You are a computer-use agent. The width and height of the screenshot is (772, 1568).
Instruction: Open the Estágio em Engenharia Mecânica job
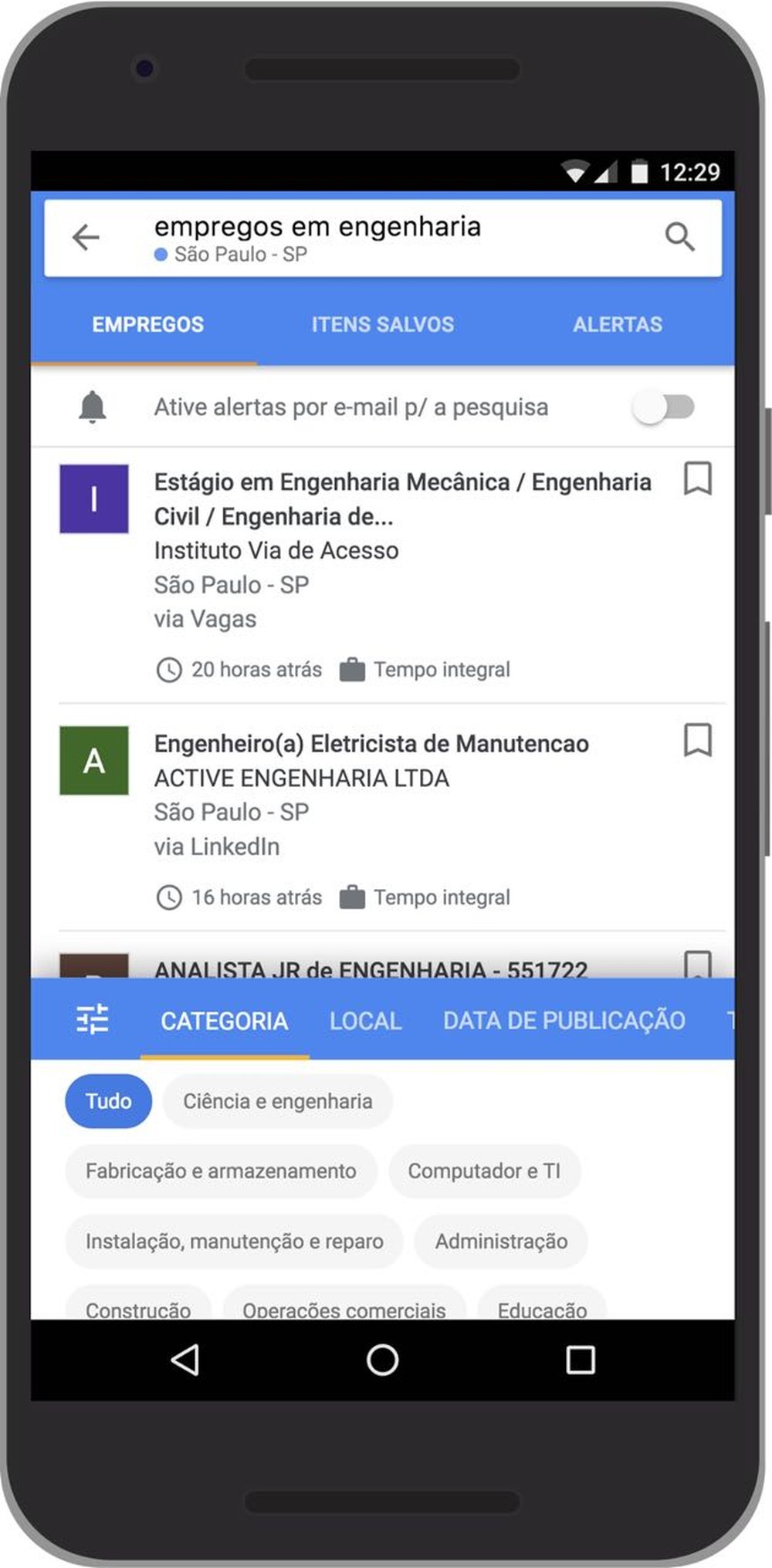(401, 498)
